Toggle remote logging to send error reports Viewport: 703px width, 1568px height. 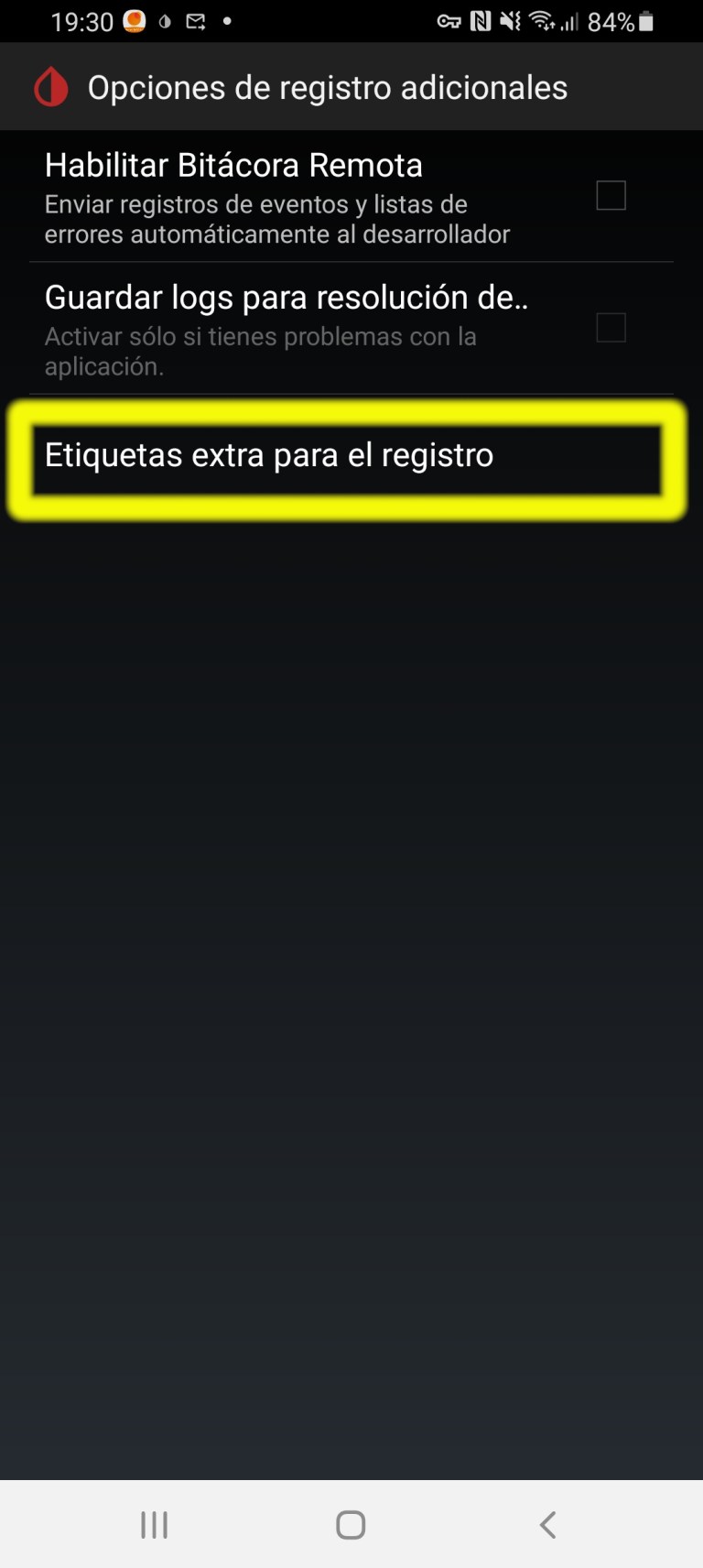611,195
